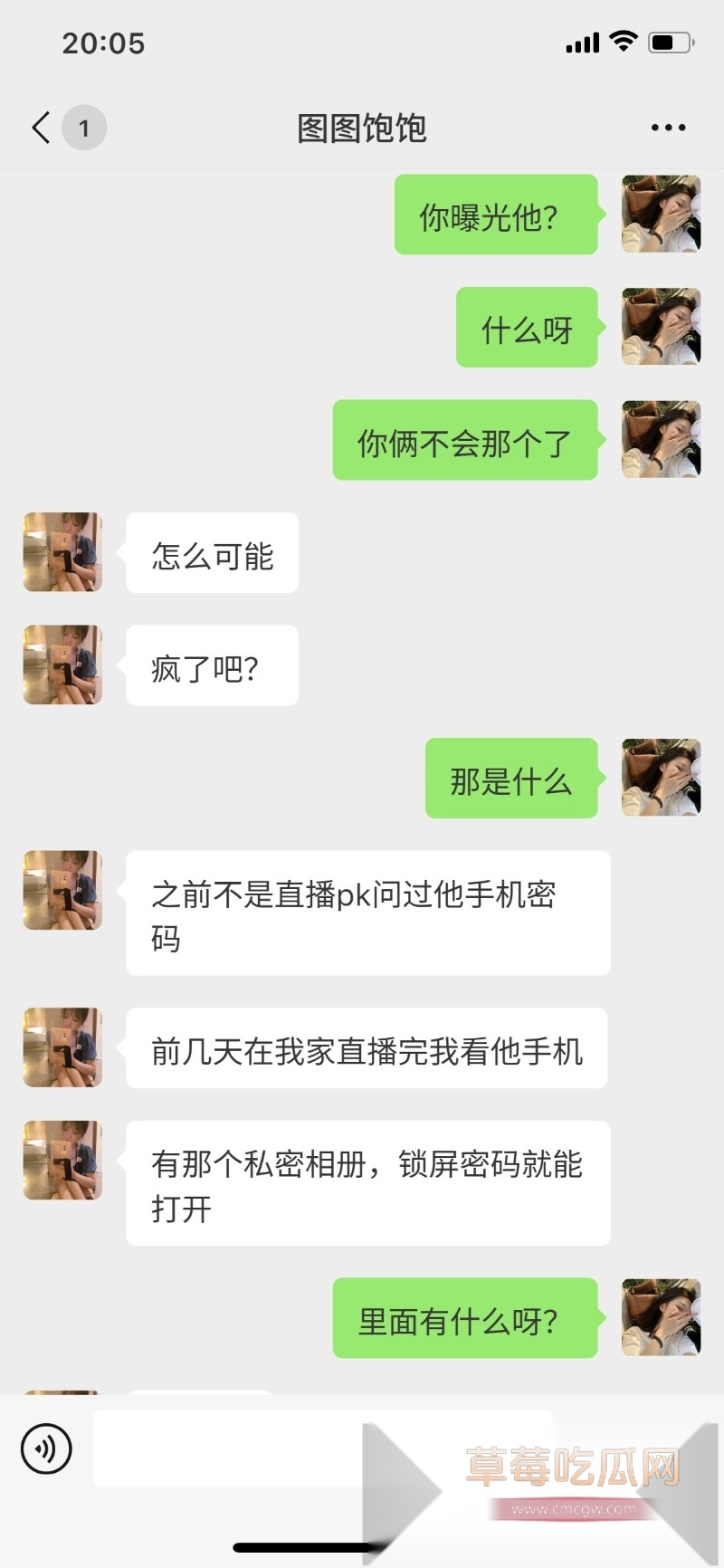Tap the chat title 图图饱饱

point(362,128)
